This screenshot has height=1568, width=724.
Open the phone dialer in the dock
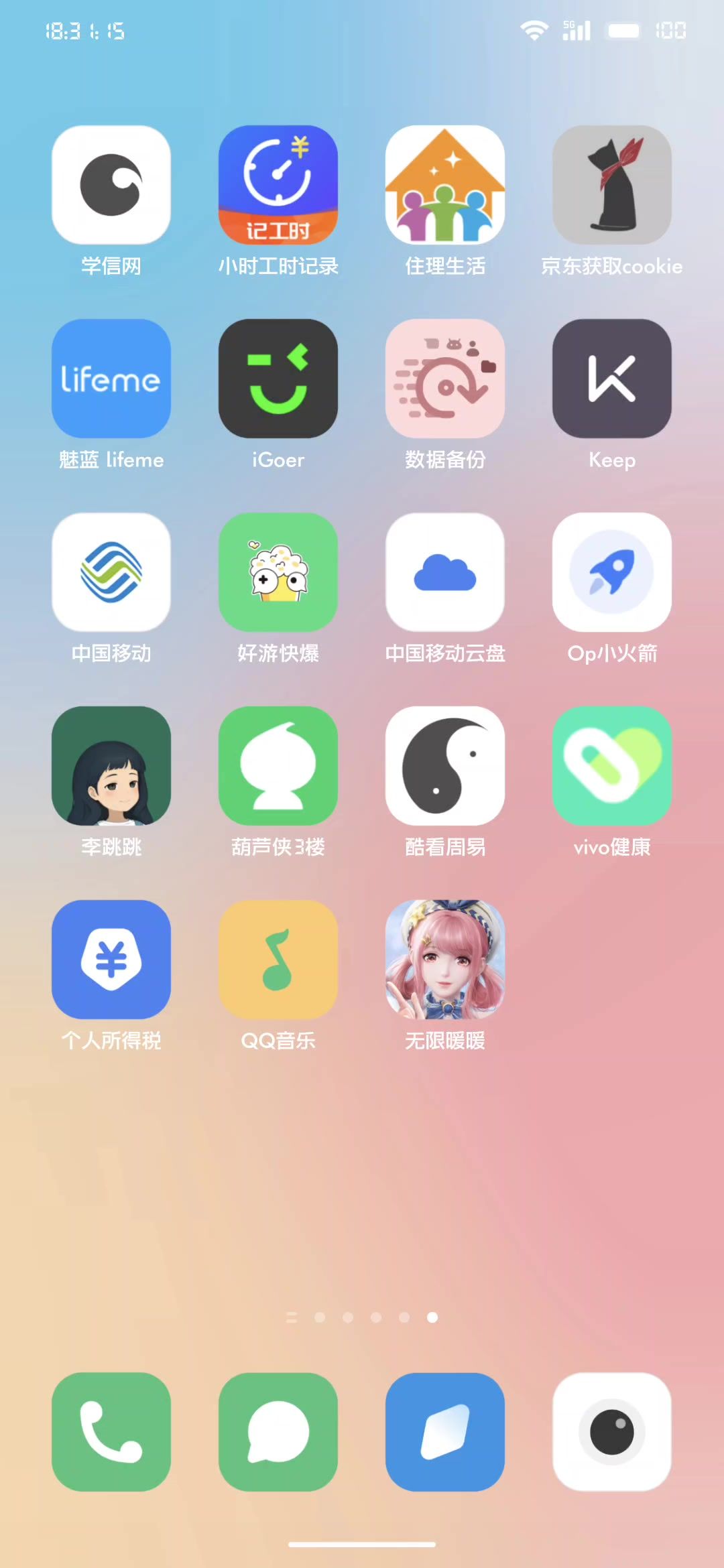point(111,1432)
